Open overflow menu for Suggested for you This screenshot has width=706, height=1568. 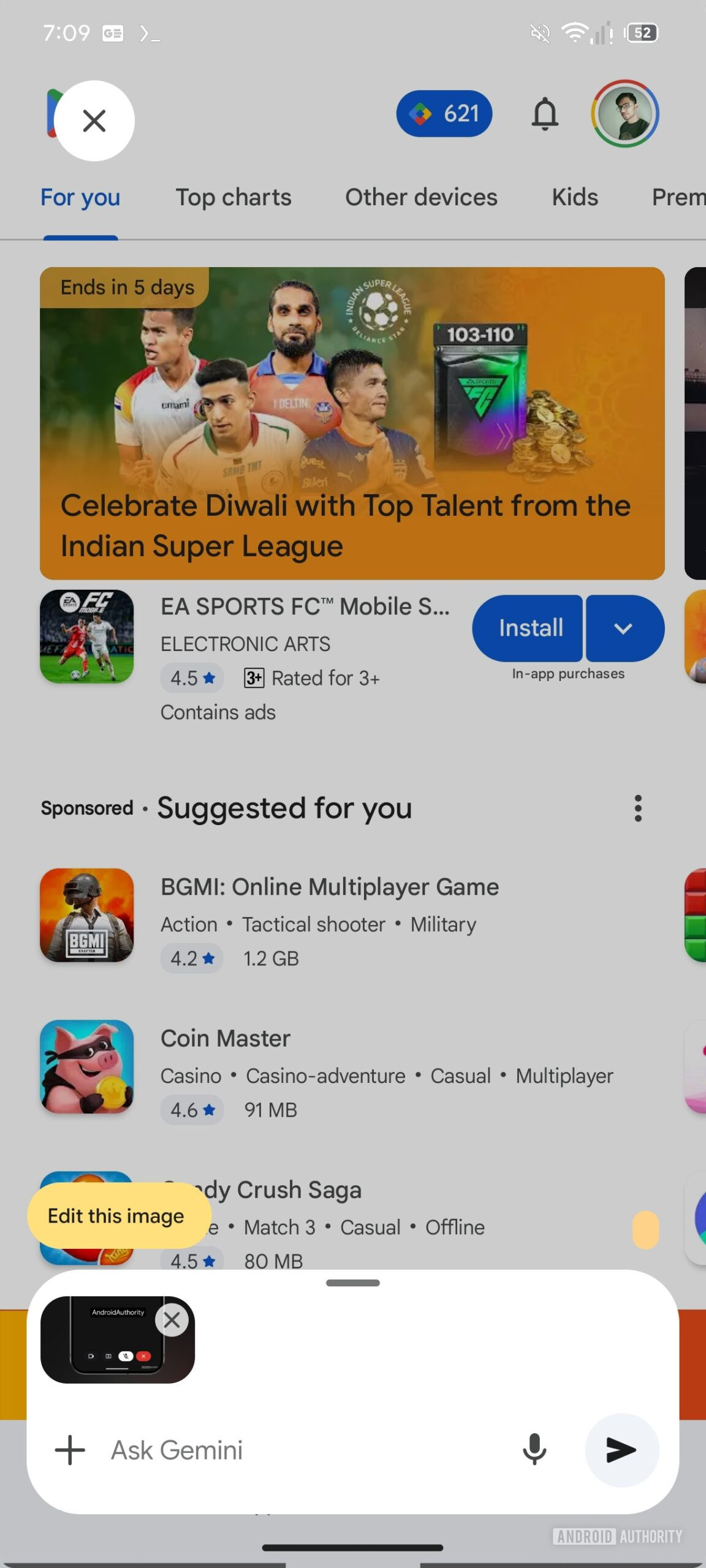pyautogui.click(x=638, y=809)
